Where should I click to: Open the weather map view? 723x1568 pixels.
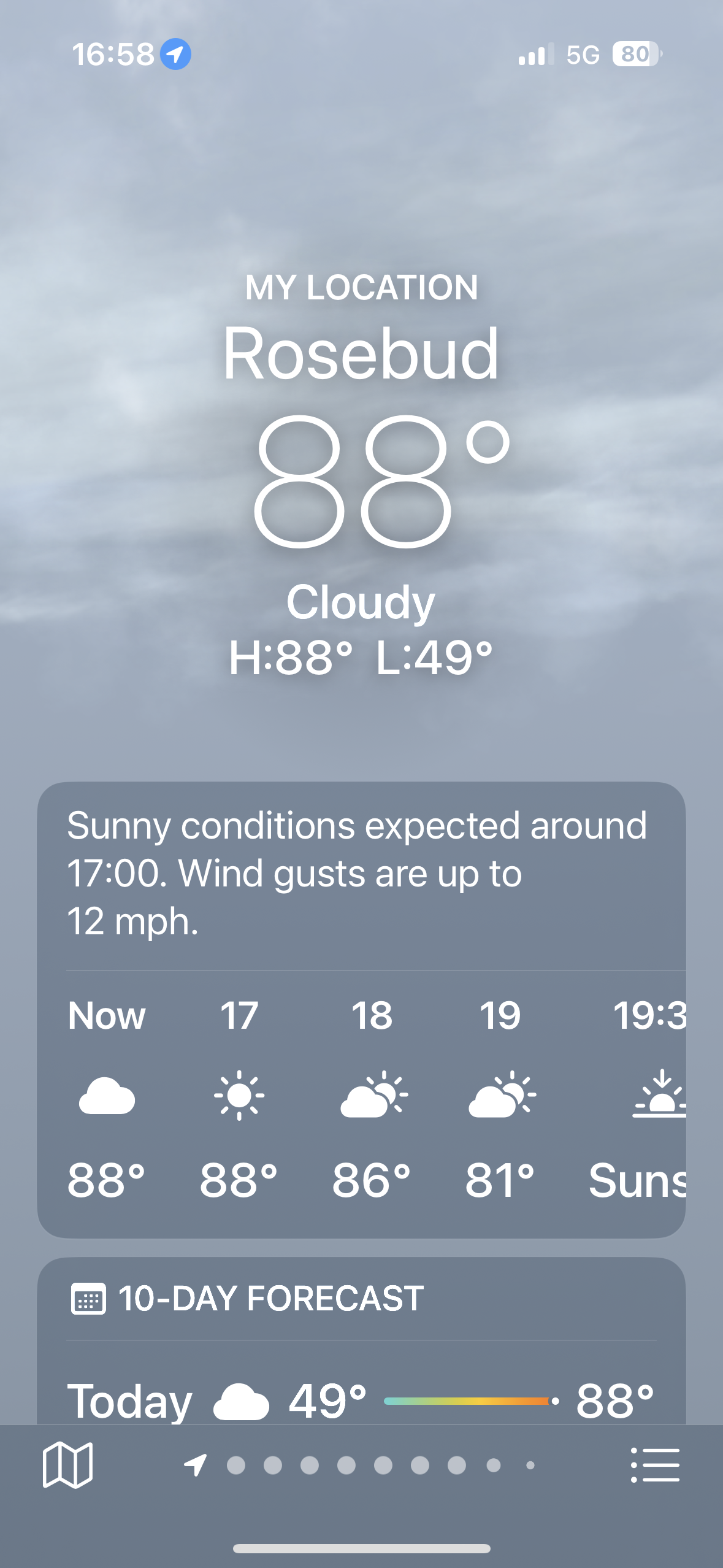tap(67, 1465)
